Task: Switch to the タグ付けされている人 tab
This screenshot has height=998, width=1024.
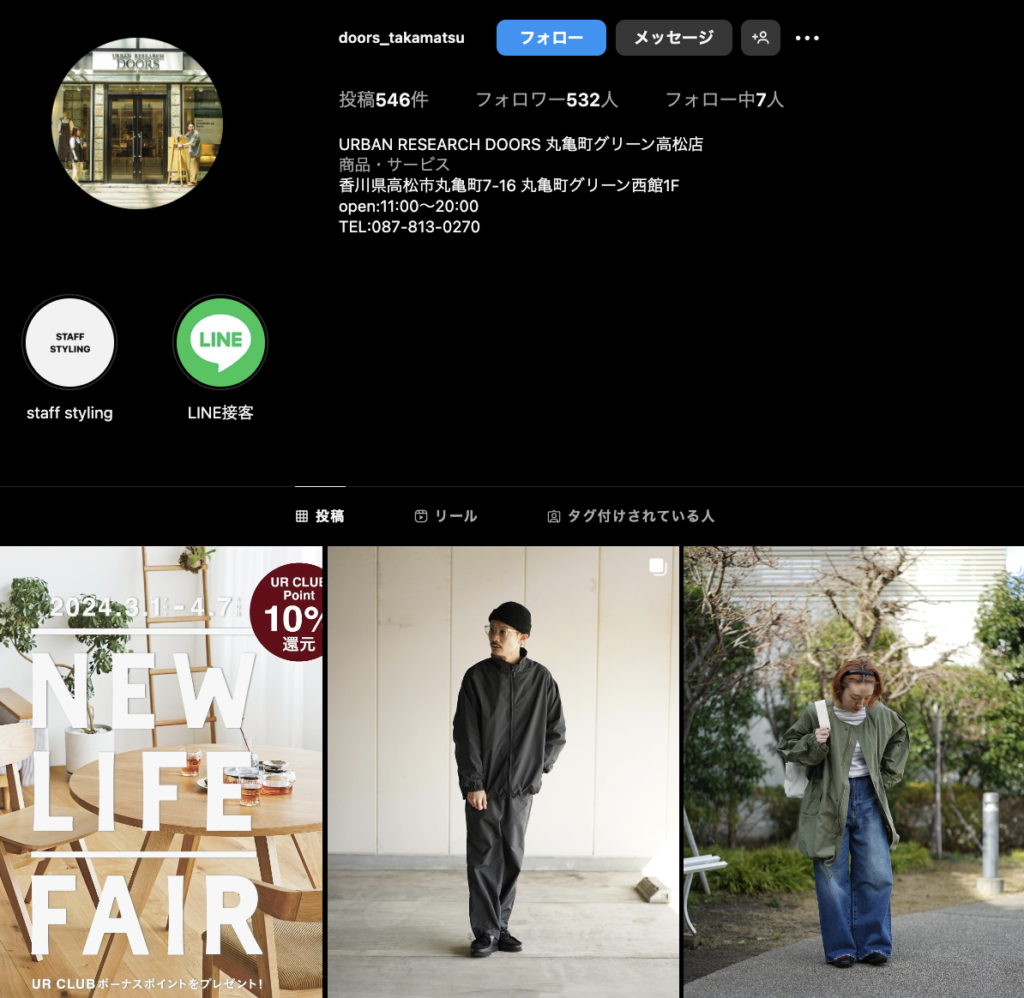Action: [x=630, y=516]
